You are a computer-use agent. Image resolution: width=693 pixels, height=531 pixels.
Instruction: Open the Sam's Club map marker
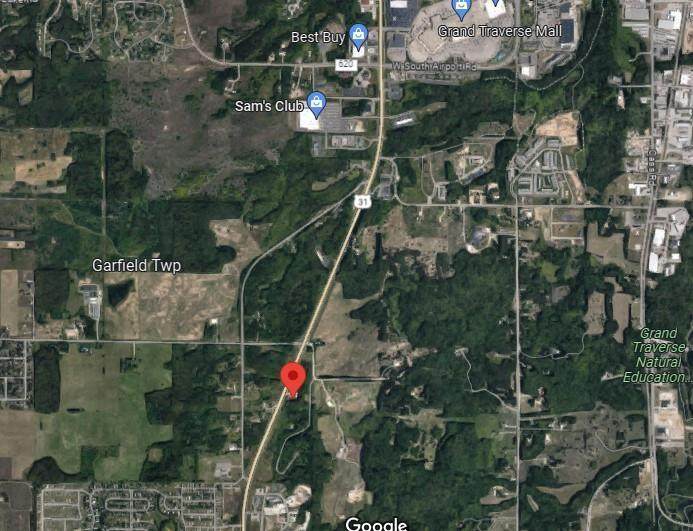pyautogui.click(x=317, y=101)
